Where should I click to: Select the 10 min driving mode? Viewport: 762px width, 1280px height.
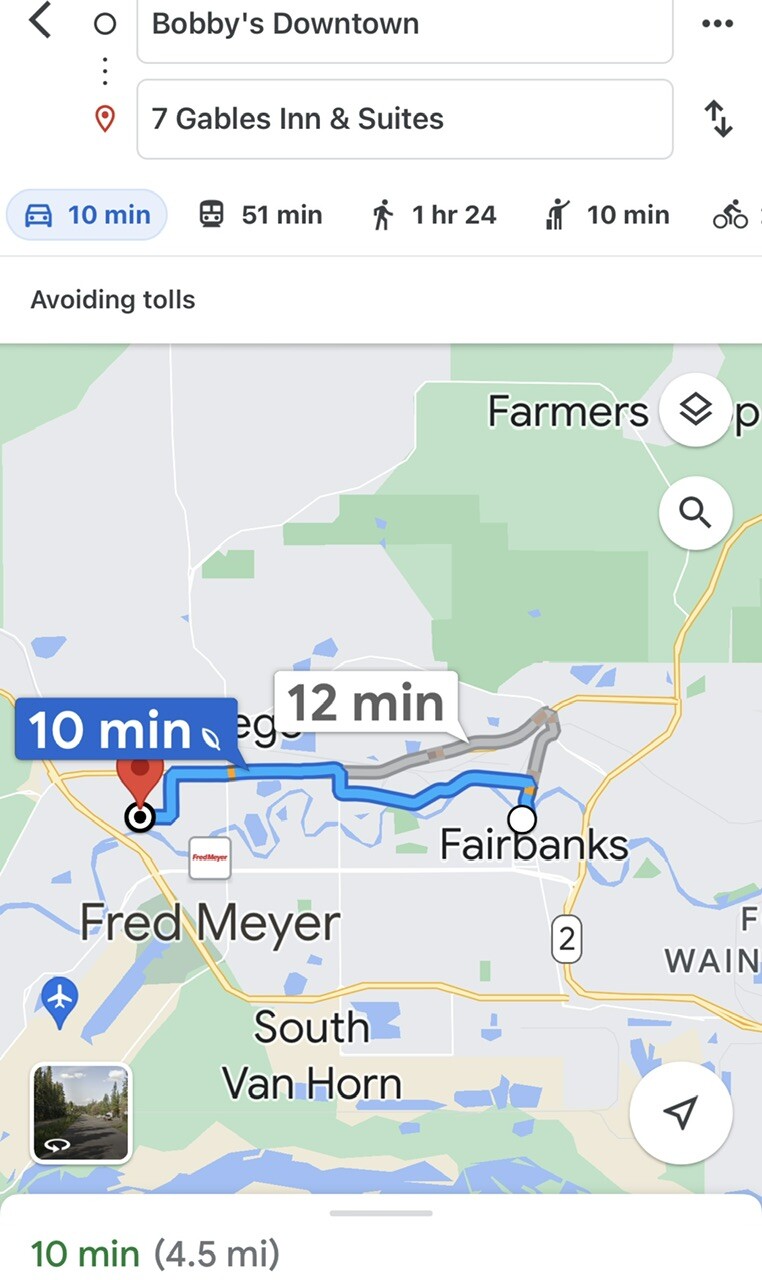pos(87,215)
